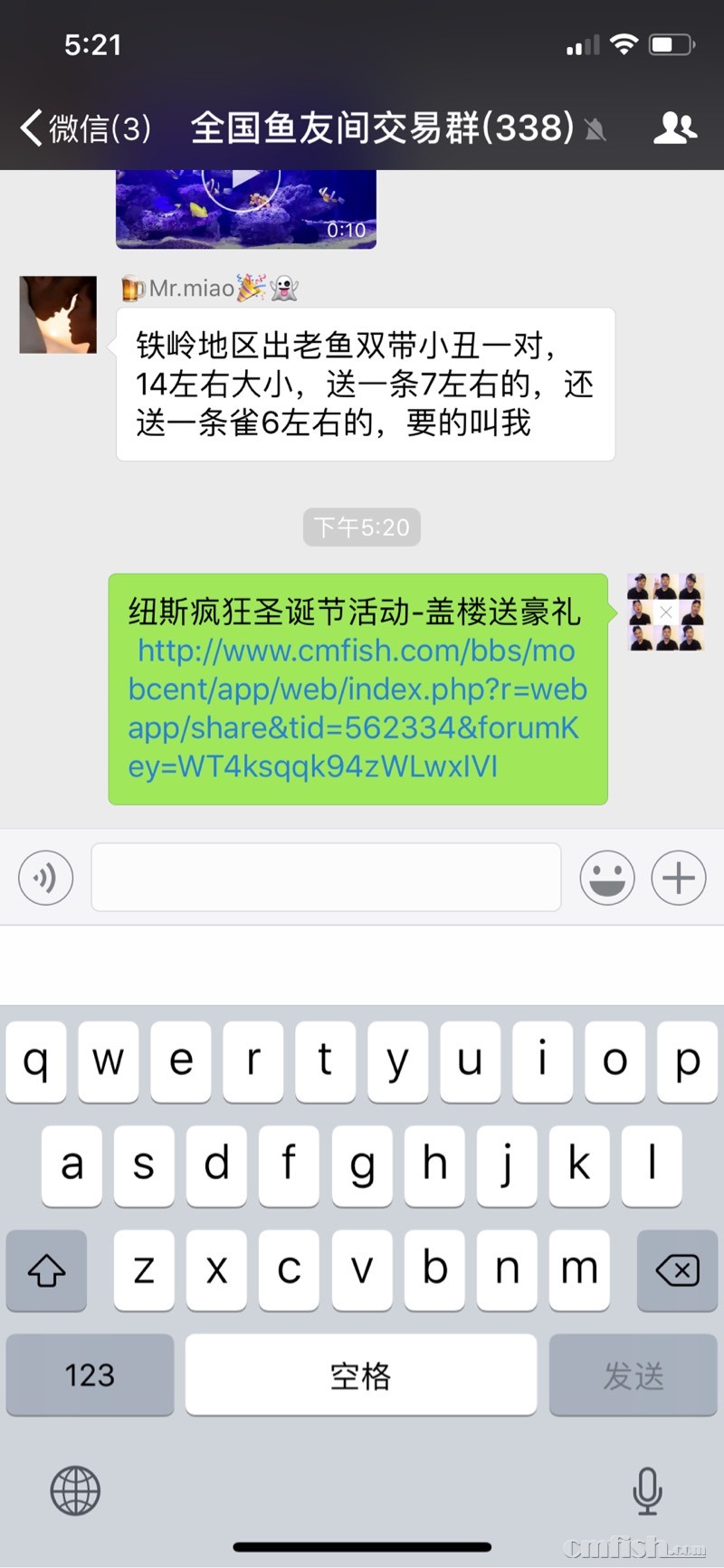Image resolution: width=724 pixels, height=1568 pixels.
Task: Play the 0:10 aquarium video
Action: click(x=245, y=206)
